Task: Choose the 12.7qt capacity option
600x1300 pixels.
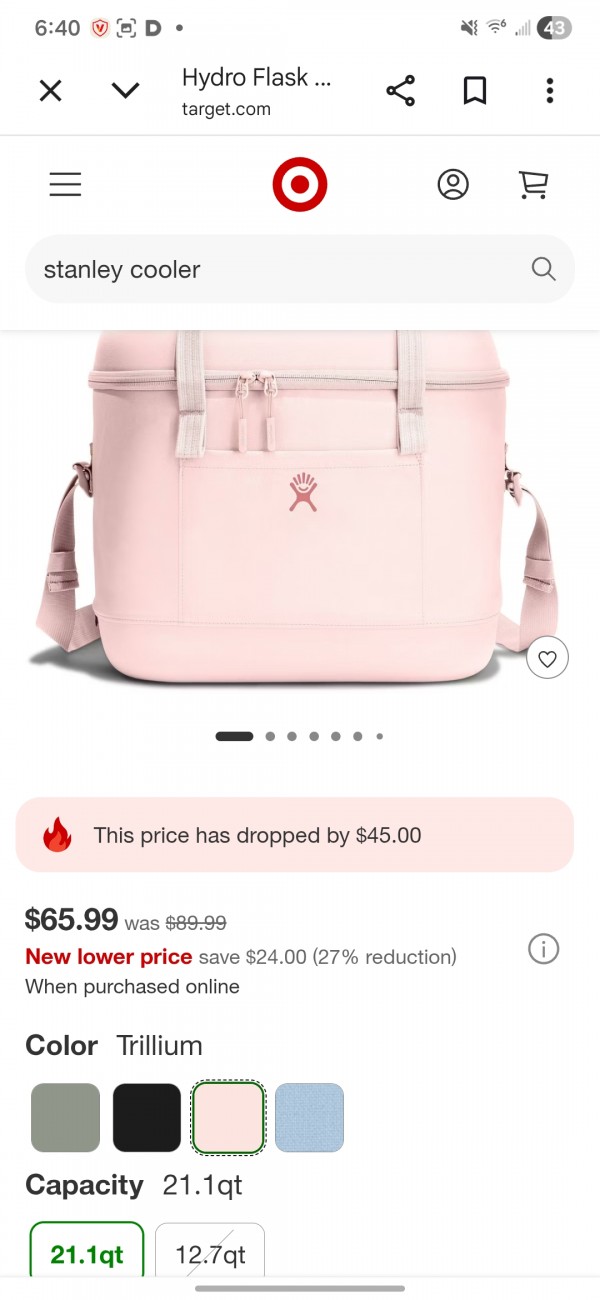Action: (x=210, y=1253)
